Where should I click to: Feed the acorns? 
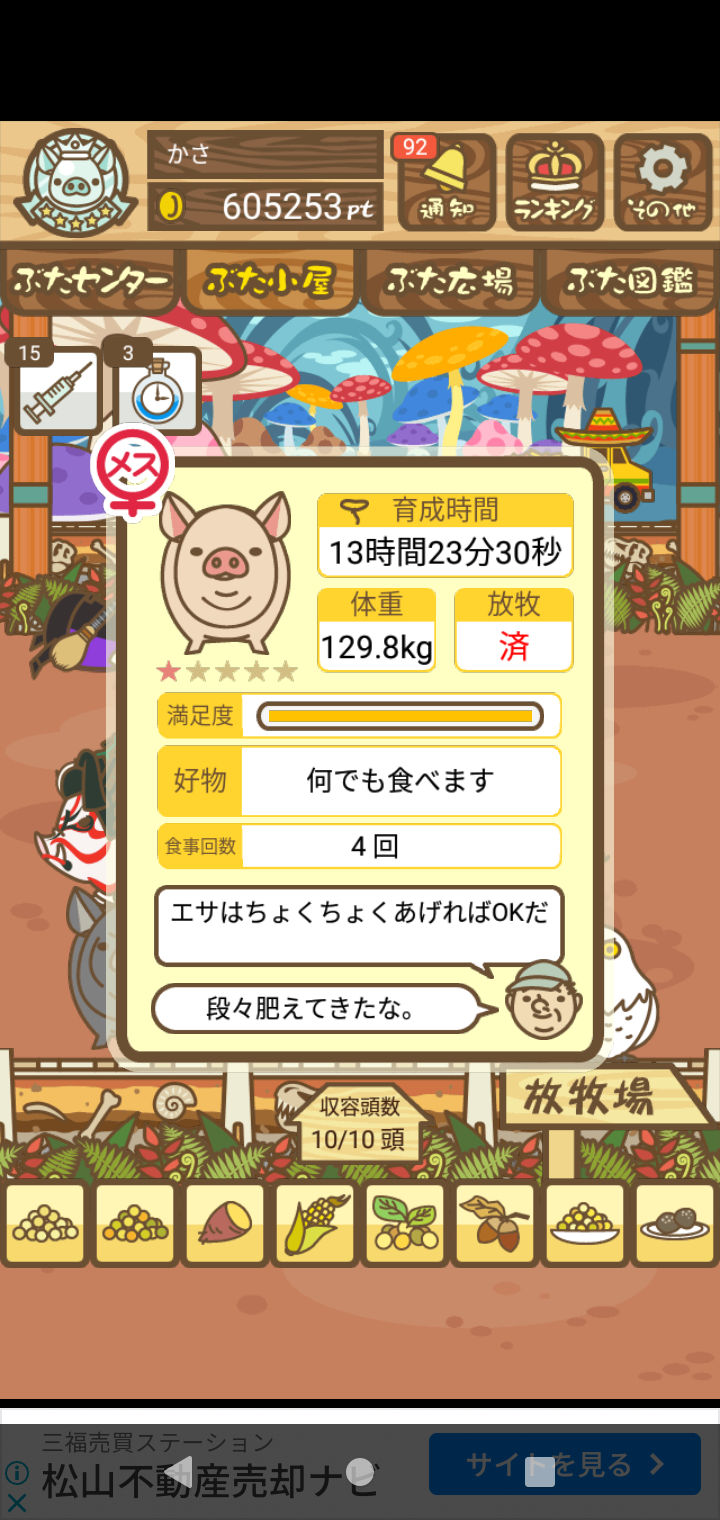(x=495, y=1224)
